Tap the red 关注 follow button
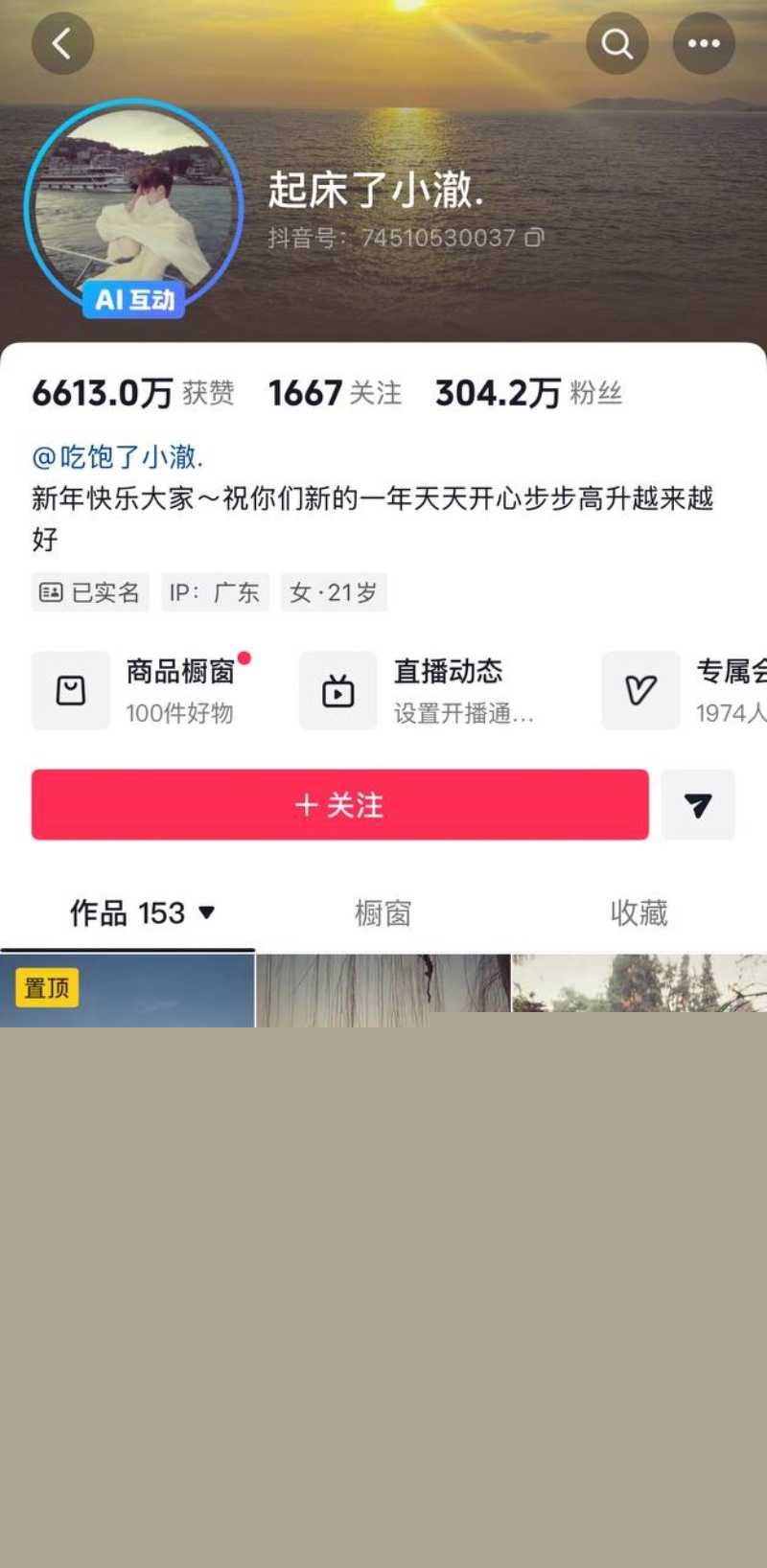This screenshot has height=1568, width=767. 339,805
